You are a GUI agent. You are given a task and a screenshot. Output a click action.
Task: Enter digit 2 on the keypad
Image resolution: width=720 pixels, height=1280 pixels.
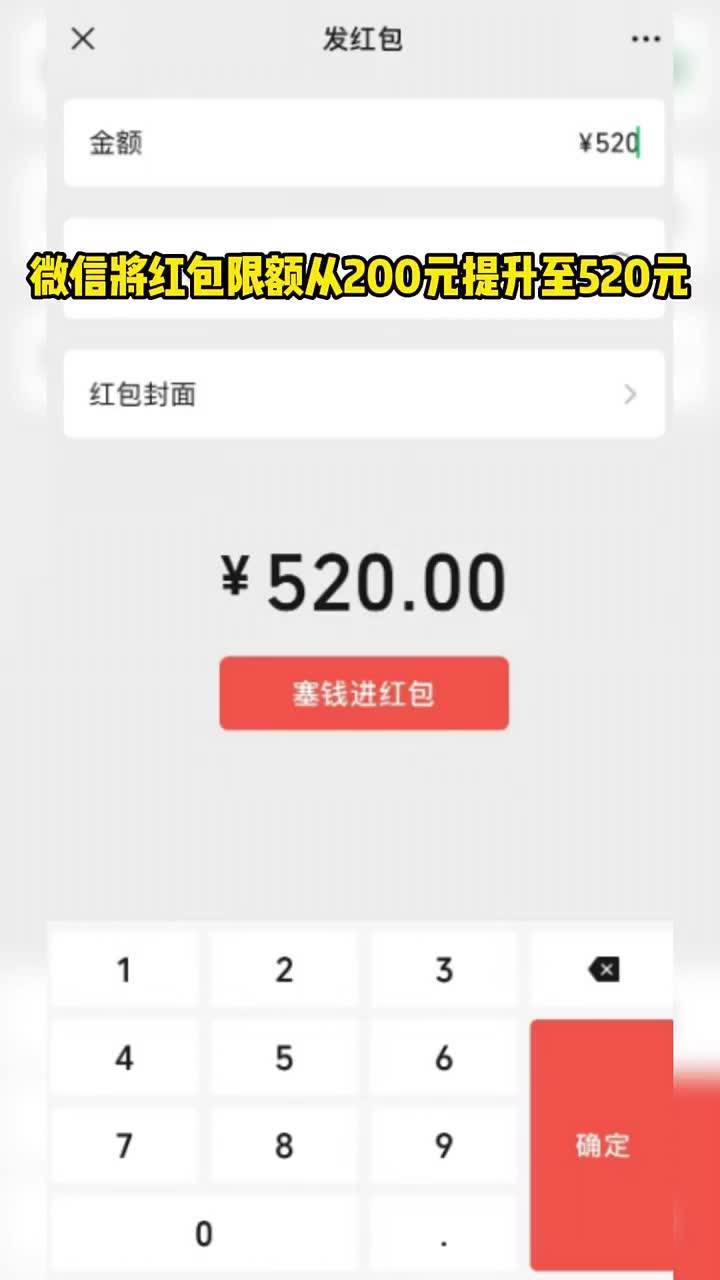point(284,969)
